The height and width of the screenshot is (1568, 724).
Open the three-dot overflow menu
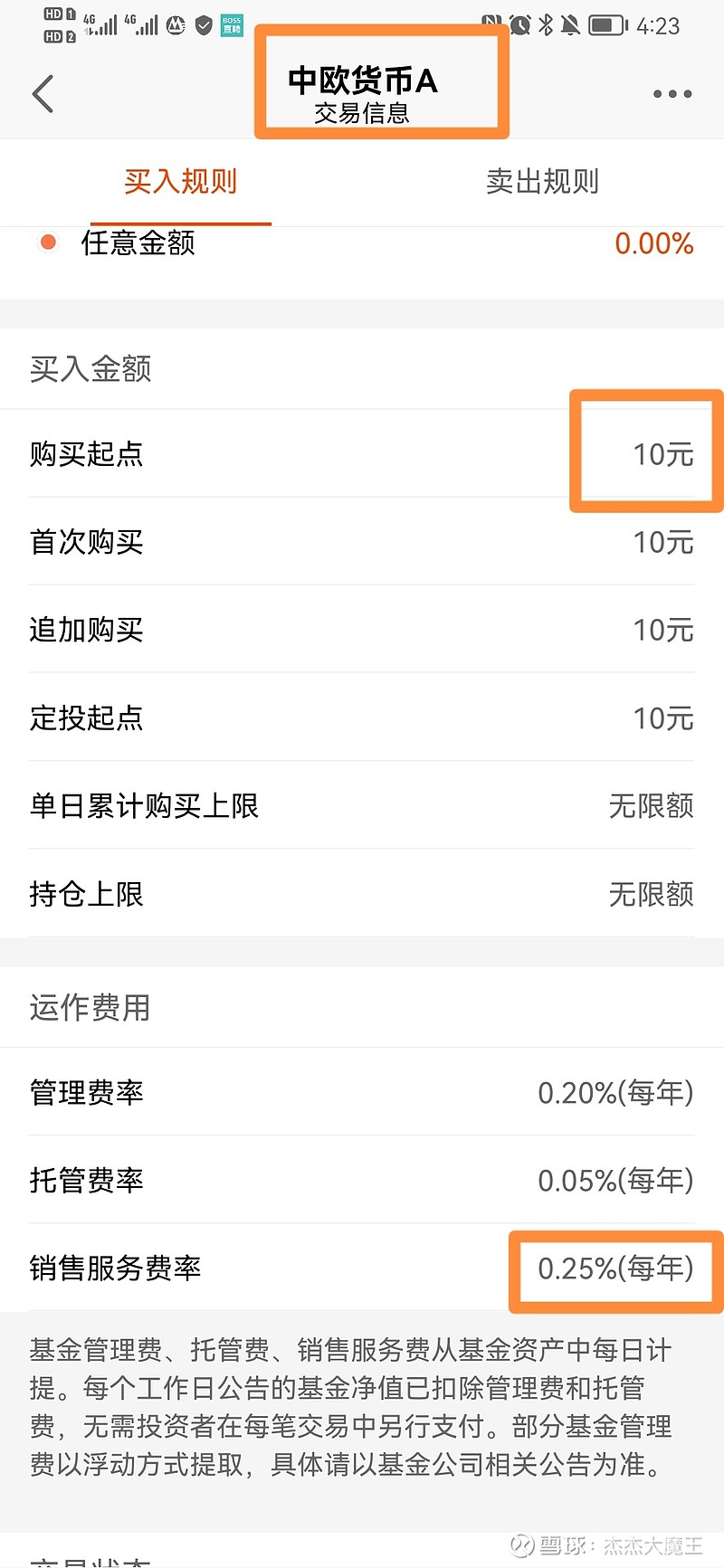coord(672,93)
